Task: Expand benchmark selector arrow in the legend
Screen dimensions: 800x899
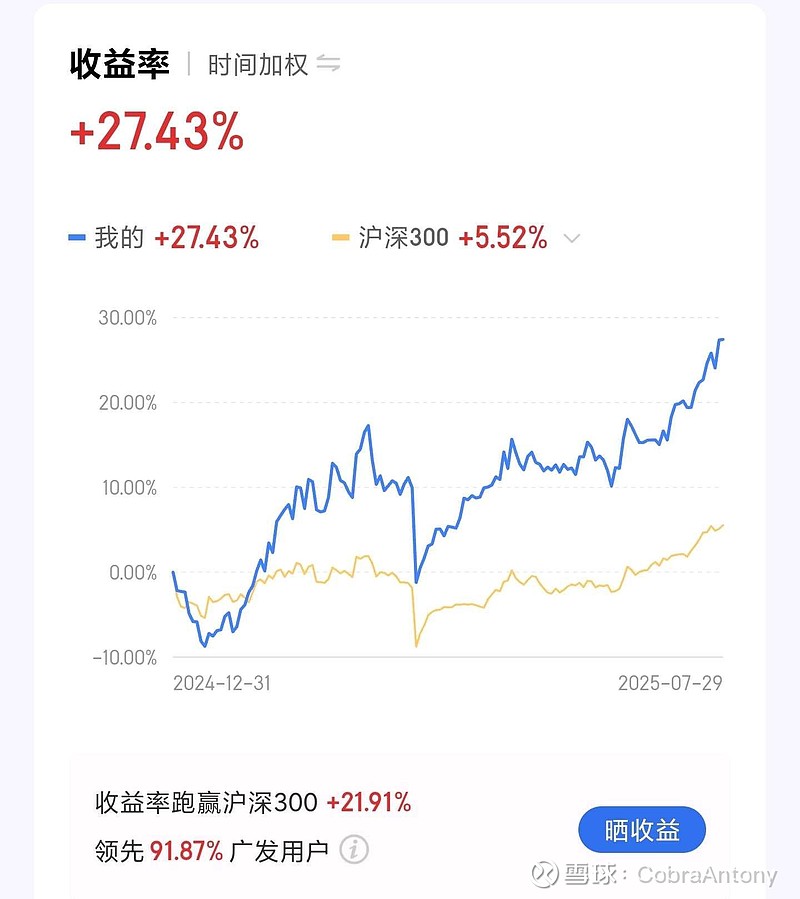Action: click(x=570, y=239)
